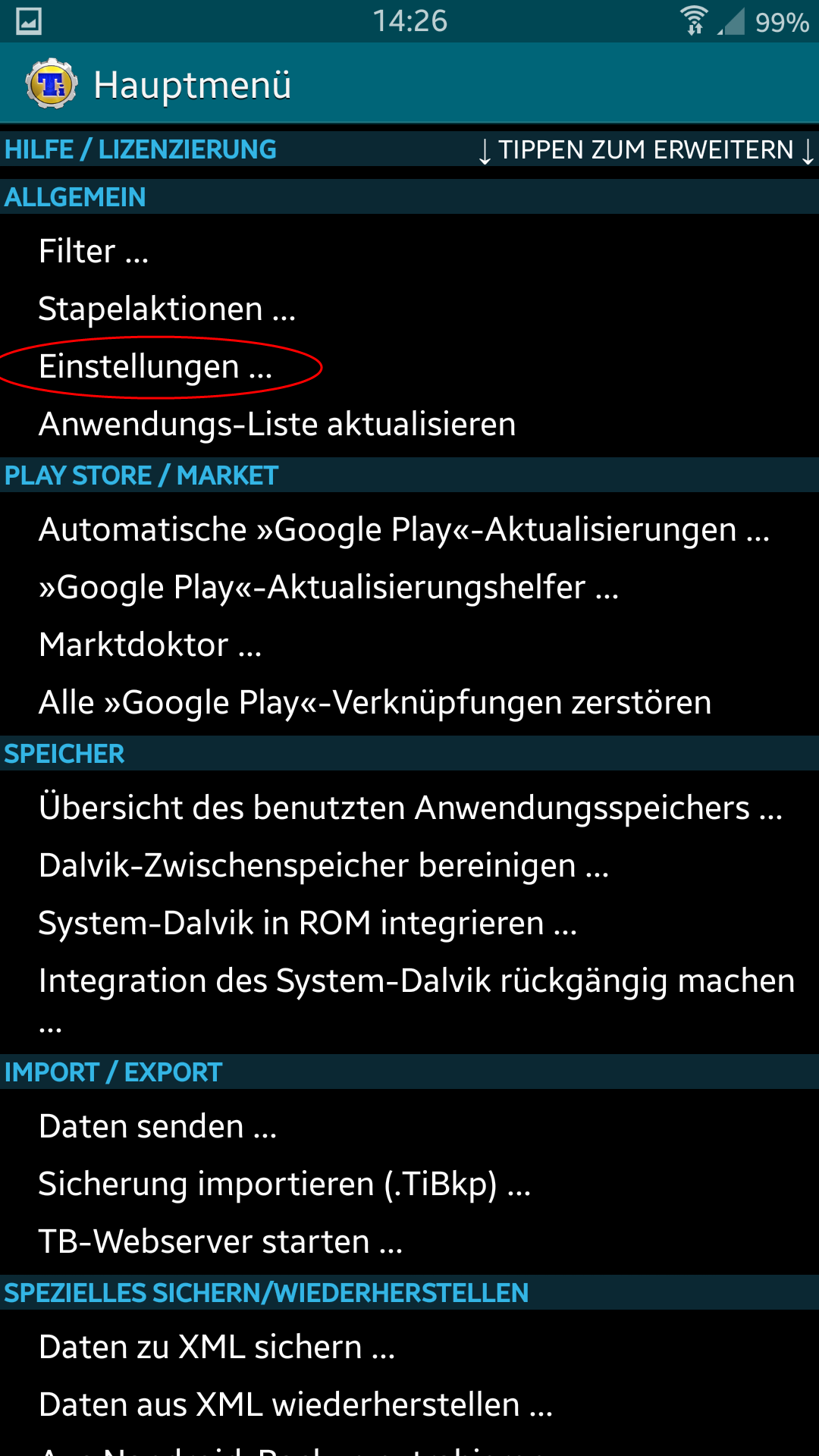The width and height of the screenshot is (819, 1456).
Task: Choose System-Dalvik in ROM integrieren
Action: 409,923
